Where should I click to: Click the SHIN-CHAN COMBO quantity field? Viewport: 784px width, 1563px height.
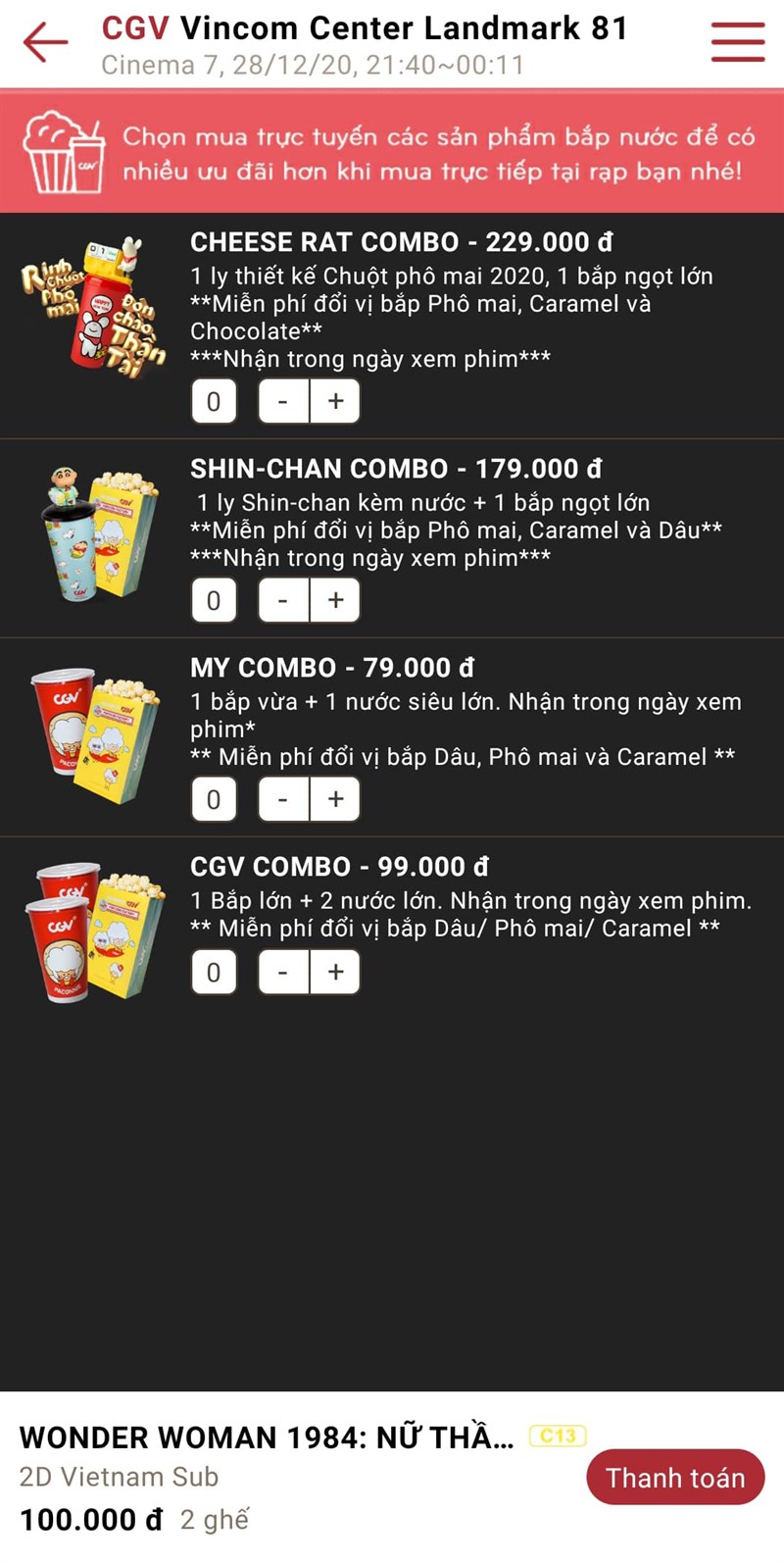point(214,600)
